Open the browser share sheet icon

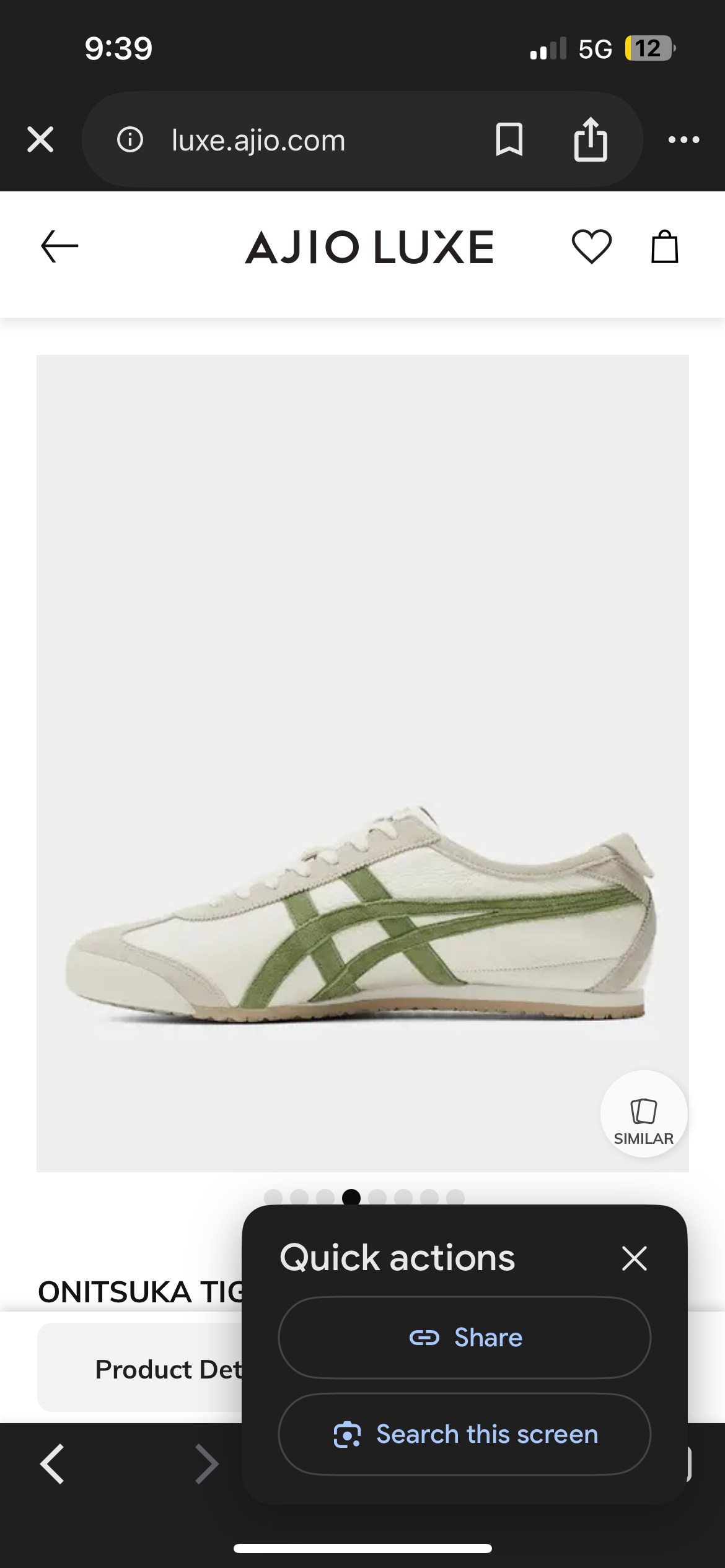(x=591, y=140)
